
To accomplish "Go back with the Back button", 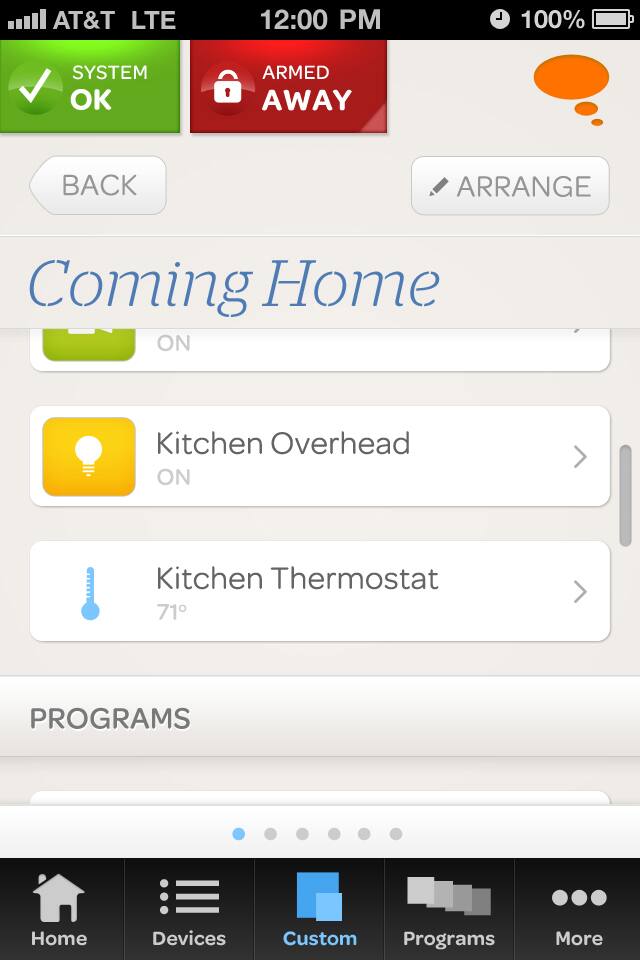I will pyautogui.click(x=98, y=185).
